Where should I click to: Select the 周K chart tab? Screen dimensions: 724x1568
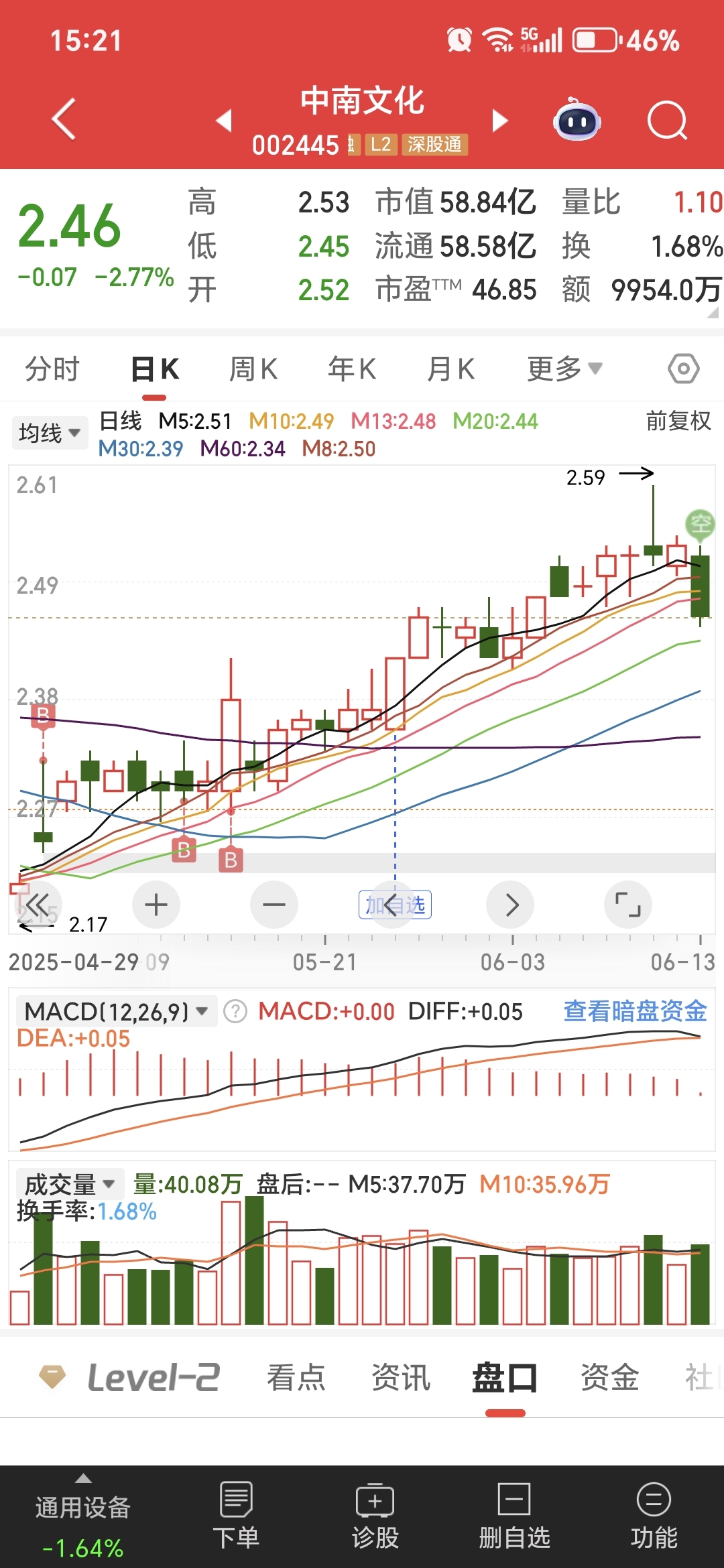click(253, 369)
